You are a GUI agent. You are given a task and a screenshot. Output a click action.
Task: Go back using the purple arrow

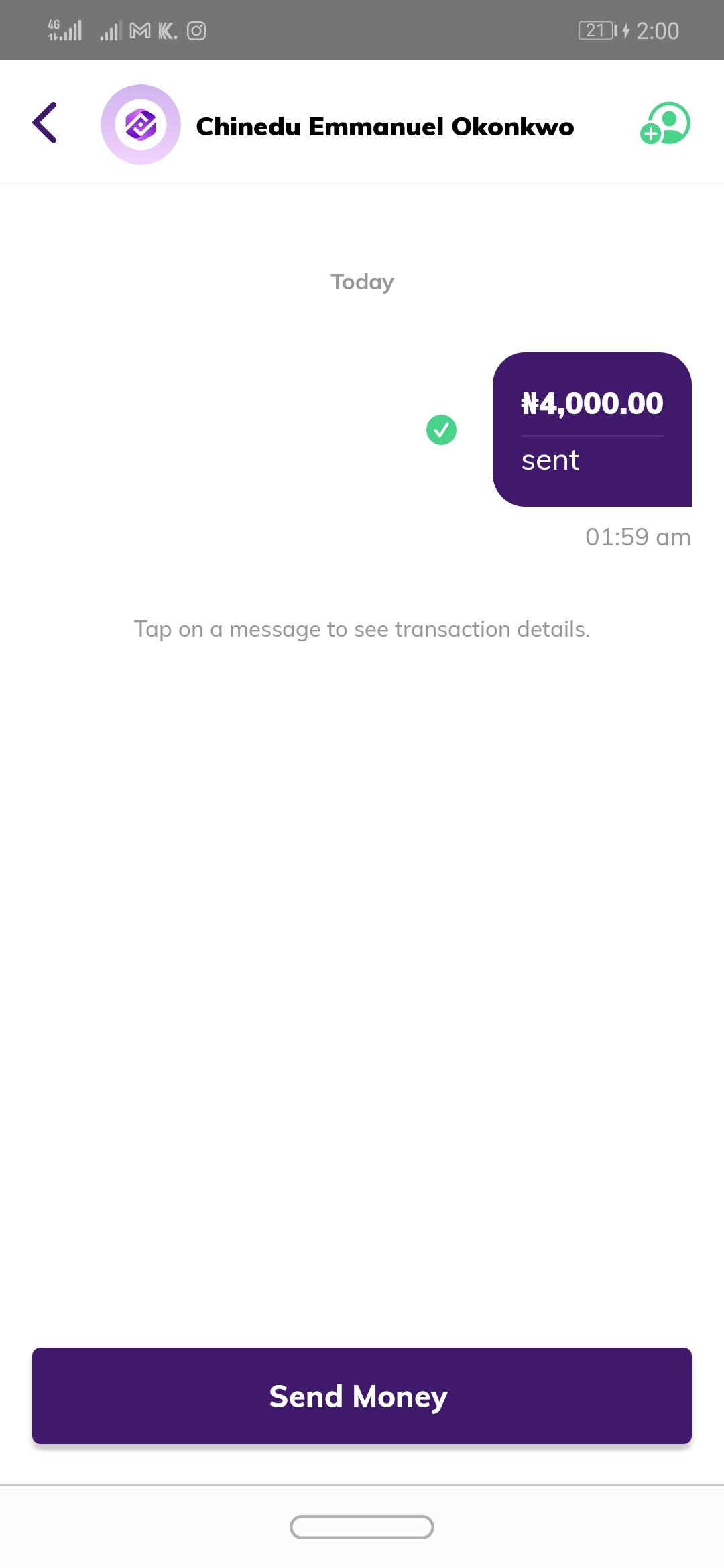[x=45, y=123]
